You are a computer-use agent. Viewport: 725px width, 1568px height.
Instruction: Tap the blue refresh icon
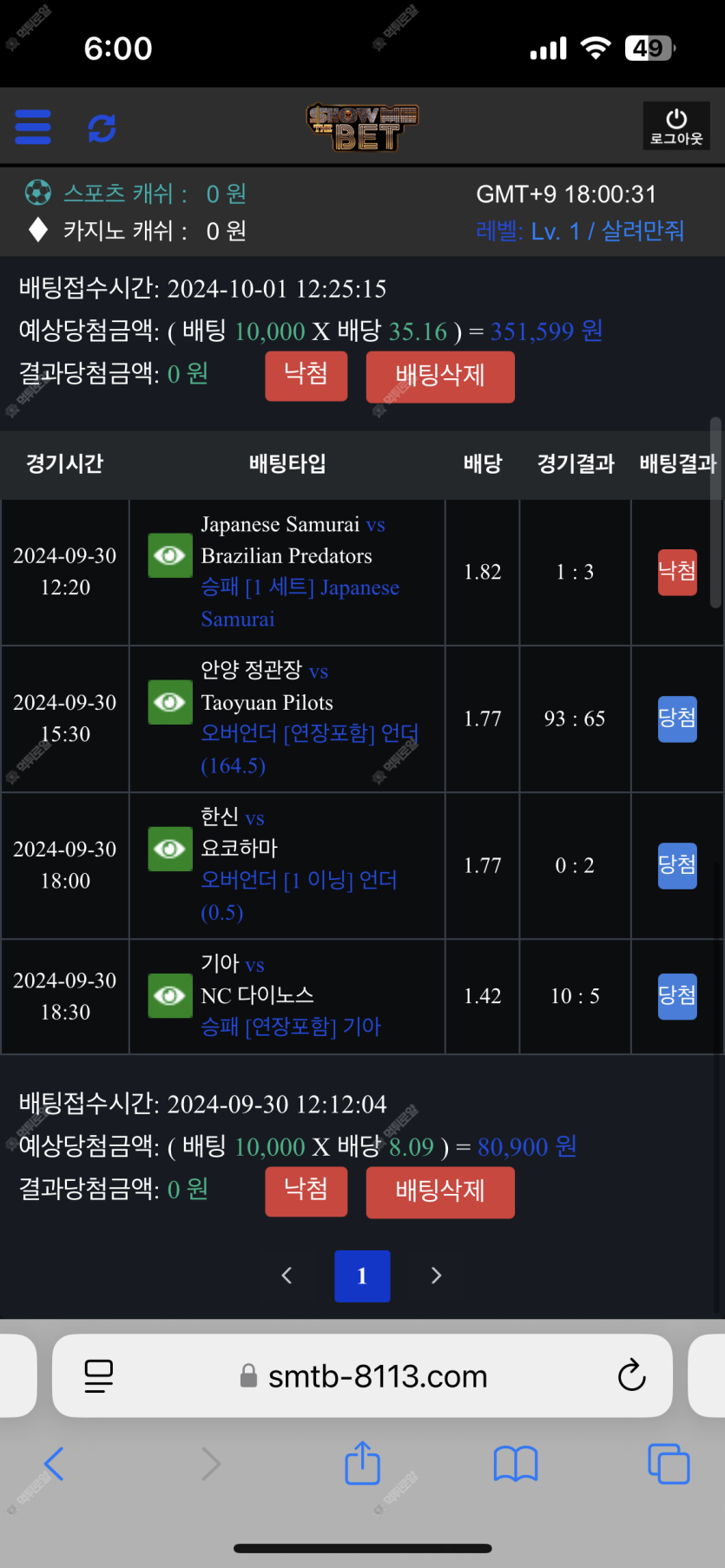[102, 128]
